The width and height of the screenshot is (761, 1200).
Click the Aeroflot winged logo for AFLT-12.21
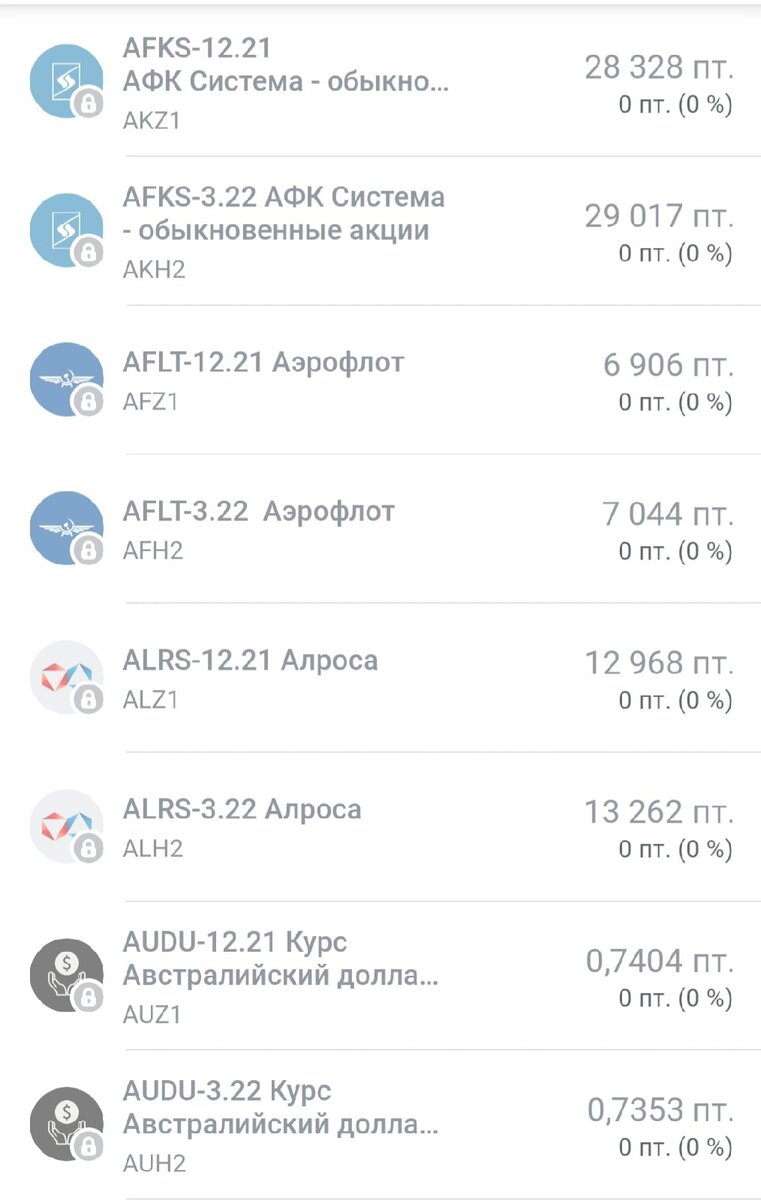67,375
